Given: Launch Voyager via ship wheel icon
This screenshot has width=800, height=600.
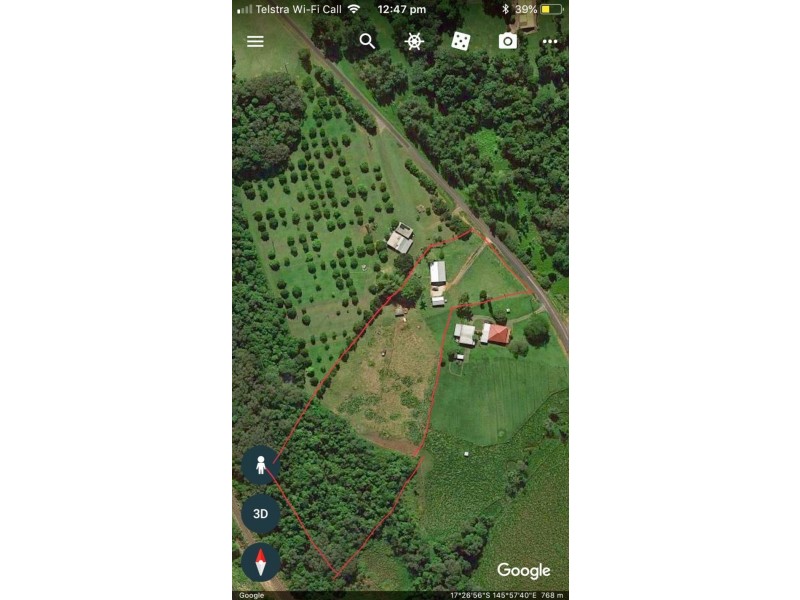Looking at the screenshot, I should (x=414, y=41).
